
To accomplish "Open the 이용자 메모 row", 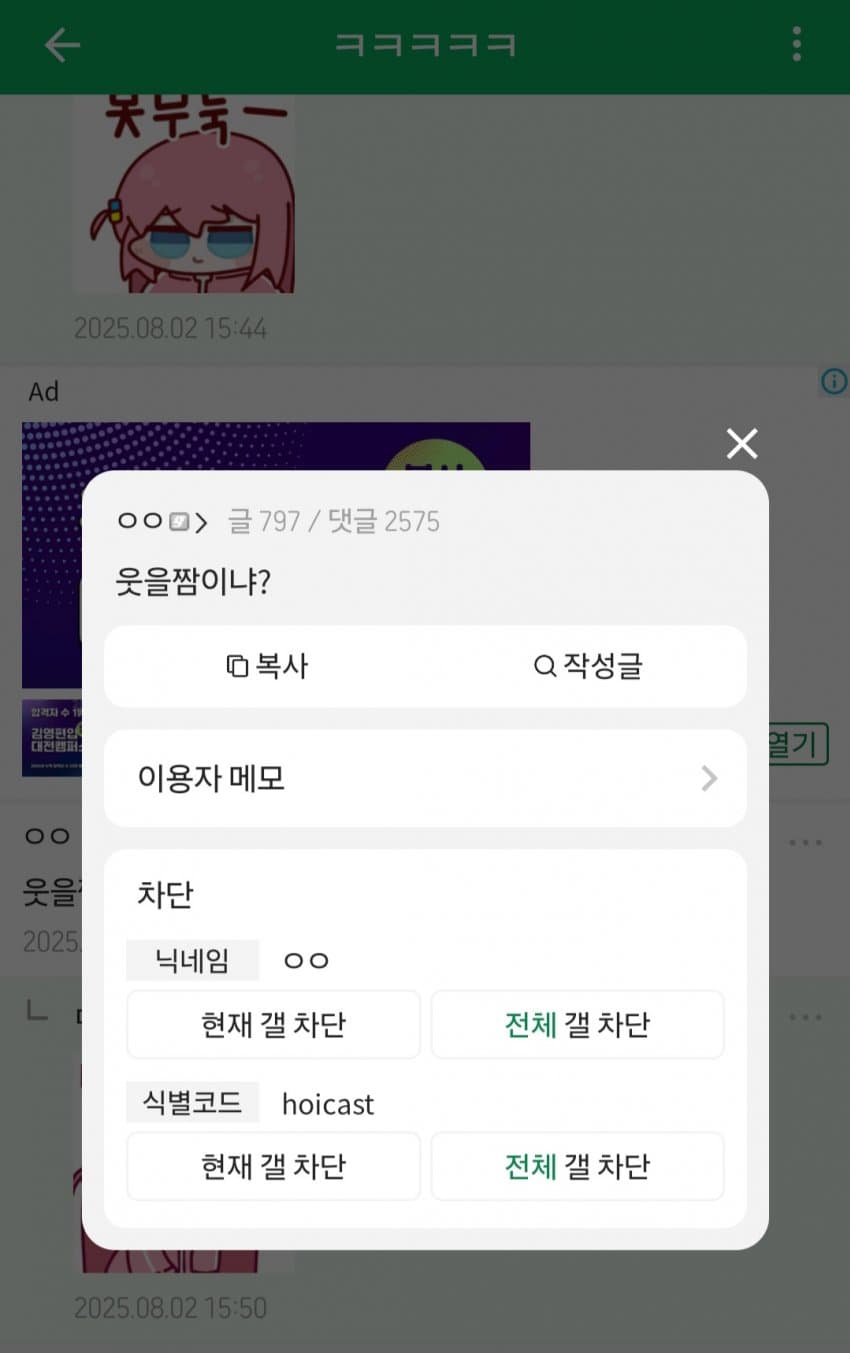I will click(425, 778).
